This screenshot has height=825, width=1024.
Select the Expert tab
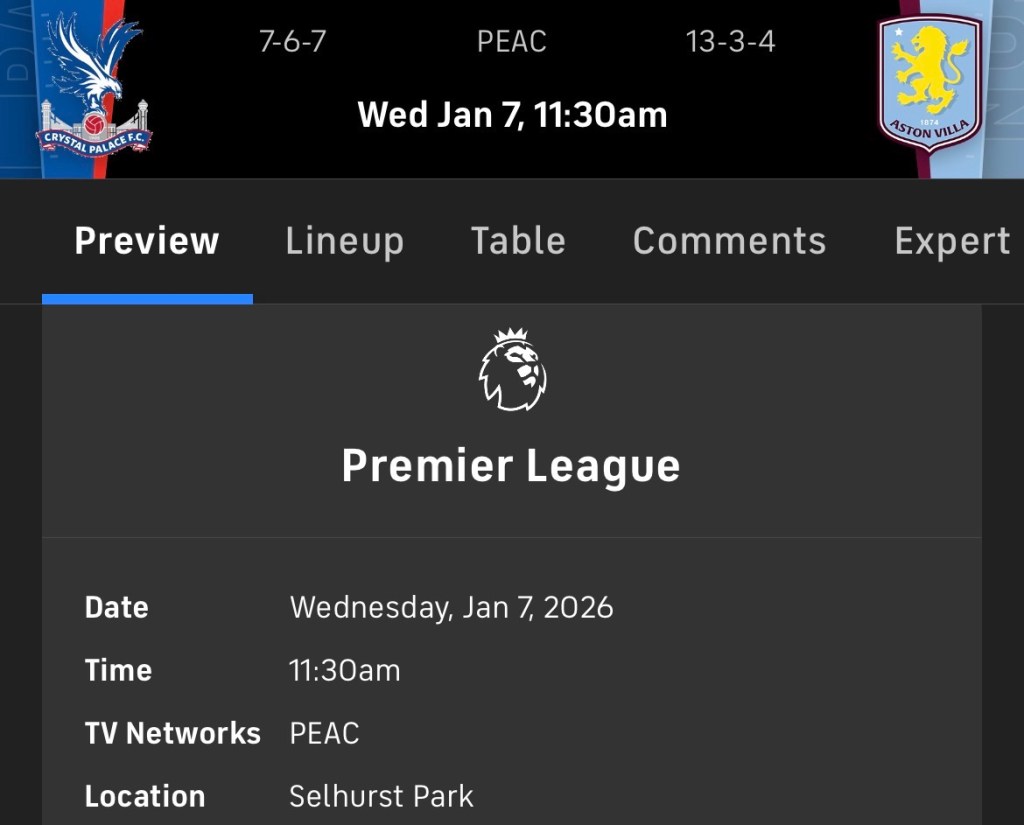tap(951, 241)
